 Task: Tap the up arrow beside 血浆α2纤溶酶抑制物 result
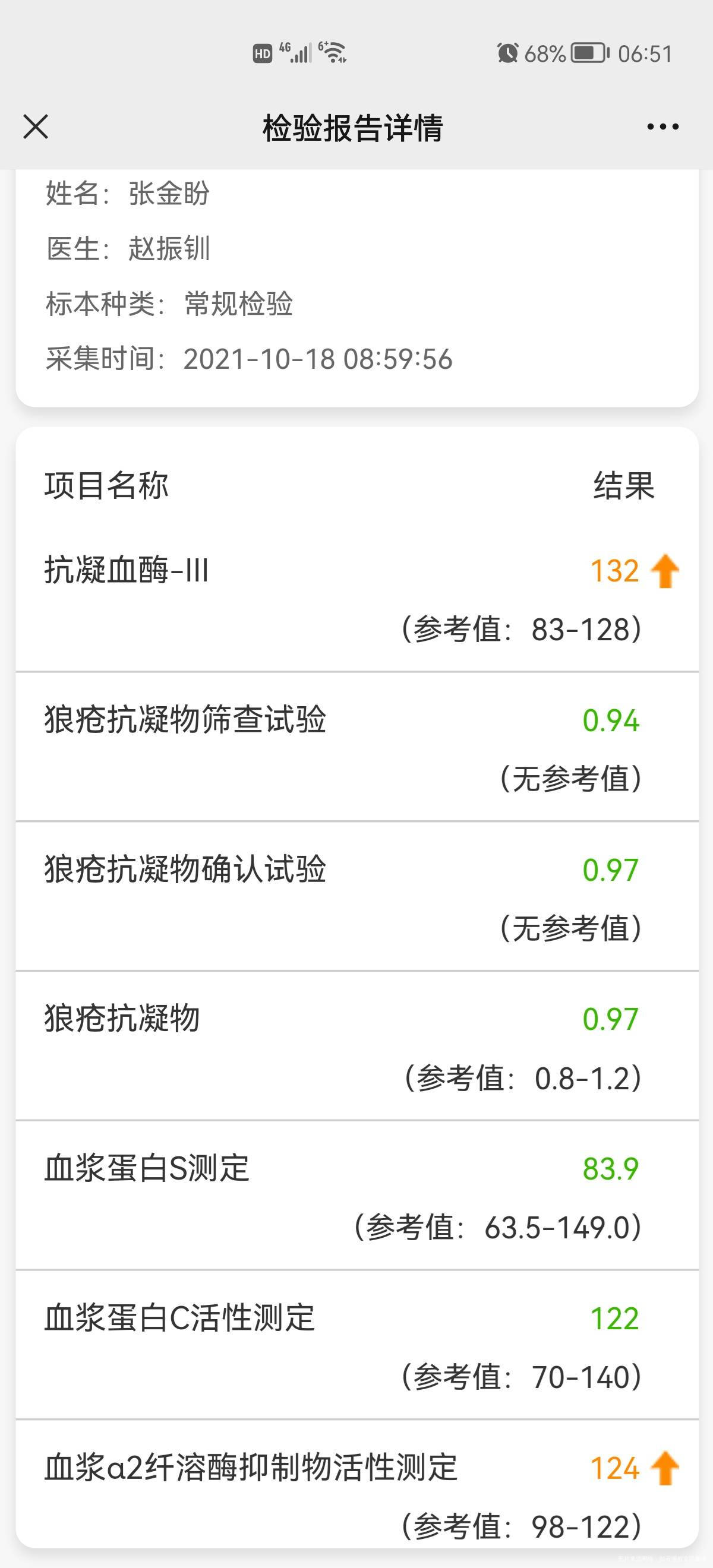click(x=666, y=1468)
